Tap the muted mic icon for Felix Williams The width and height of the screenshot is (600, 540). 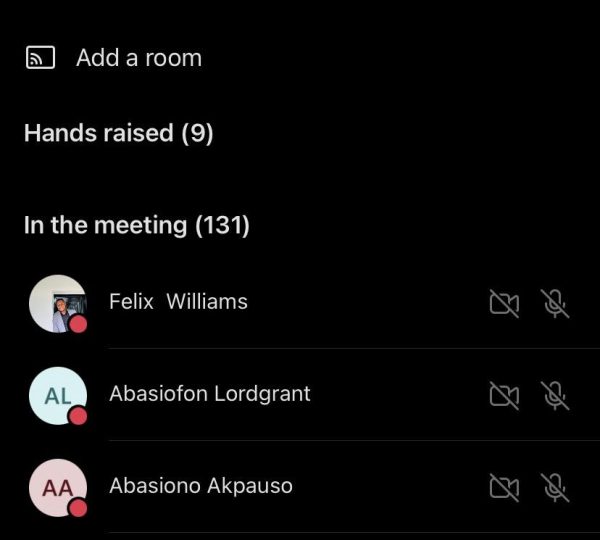pyautogui.click(x=555, y=303)
